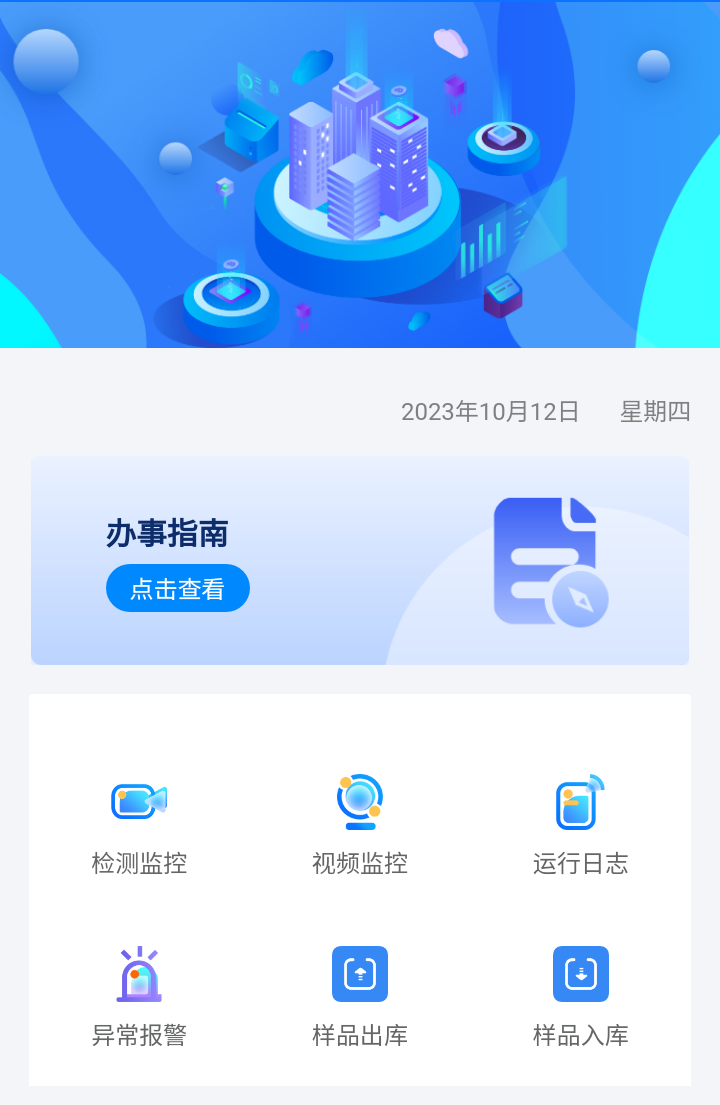Viewport: 720px width, 1105px height.
Task: Tap the 异常报警 alarm siren icon
Action: 138,972
